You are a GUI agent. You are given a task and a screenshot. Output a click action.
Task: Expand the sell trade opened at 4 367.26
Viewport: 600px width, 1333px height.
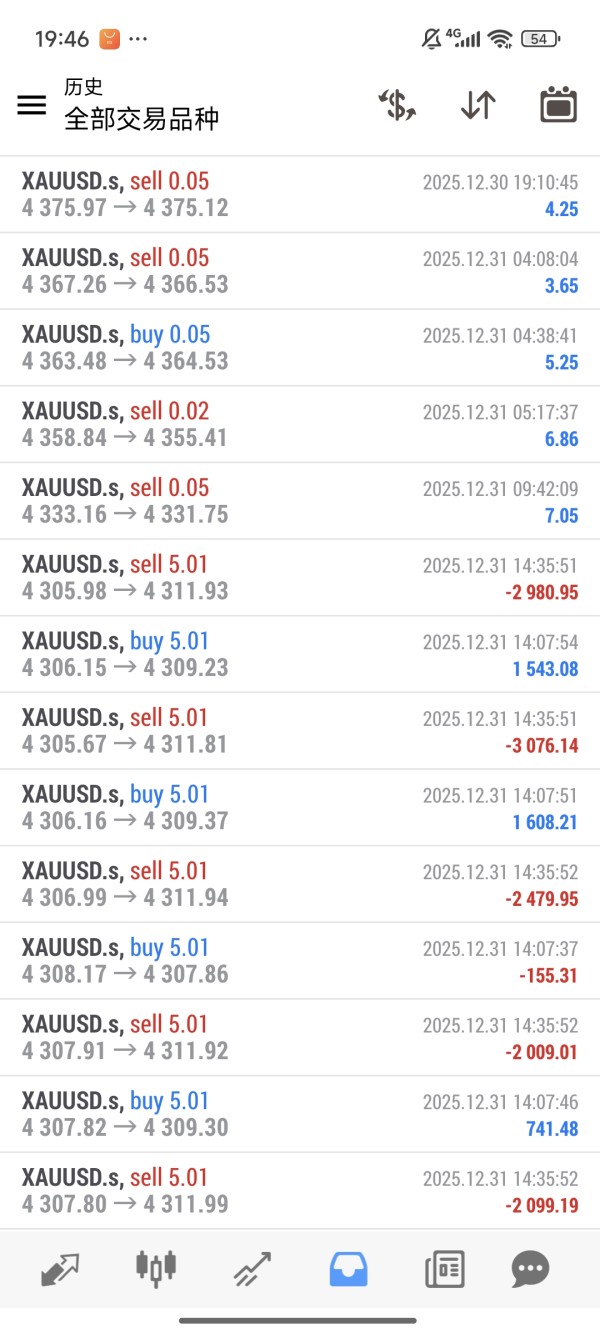300,271
